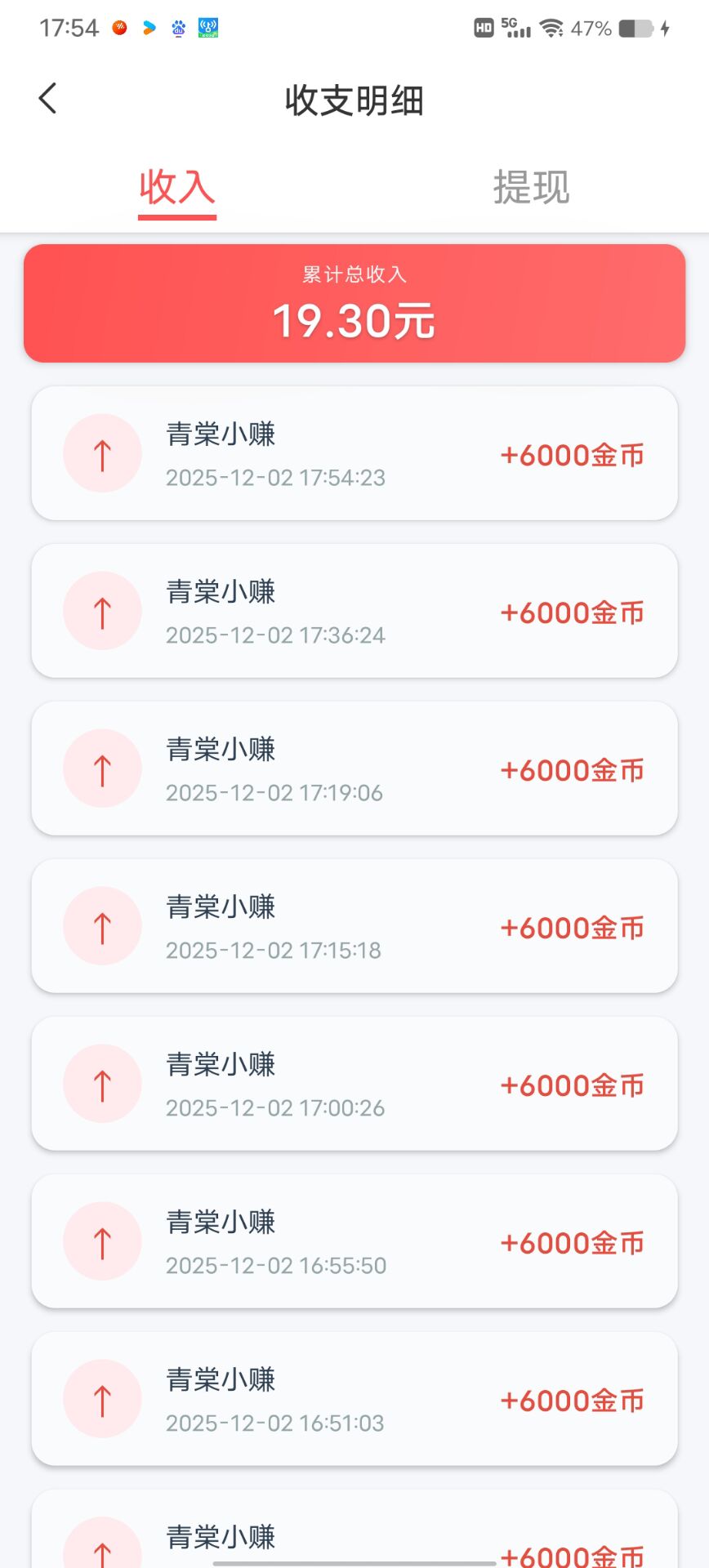Tap the 19.30元 total income amount

pos(354,320)
